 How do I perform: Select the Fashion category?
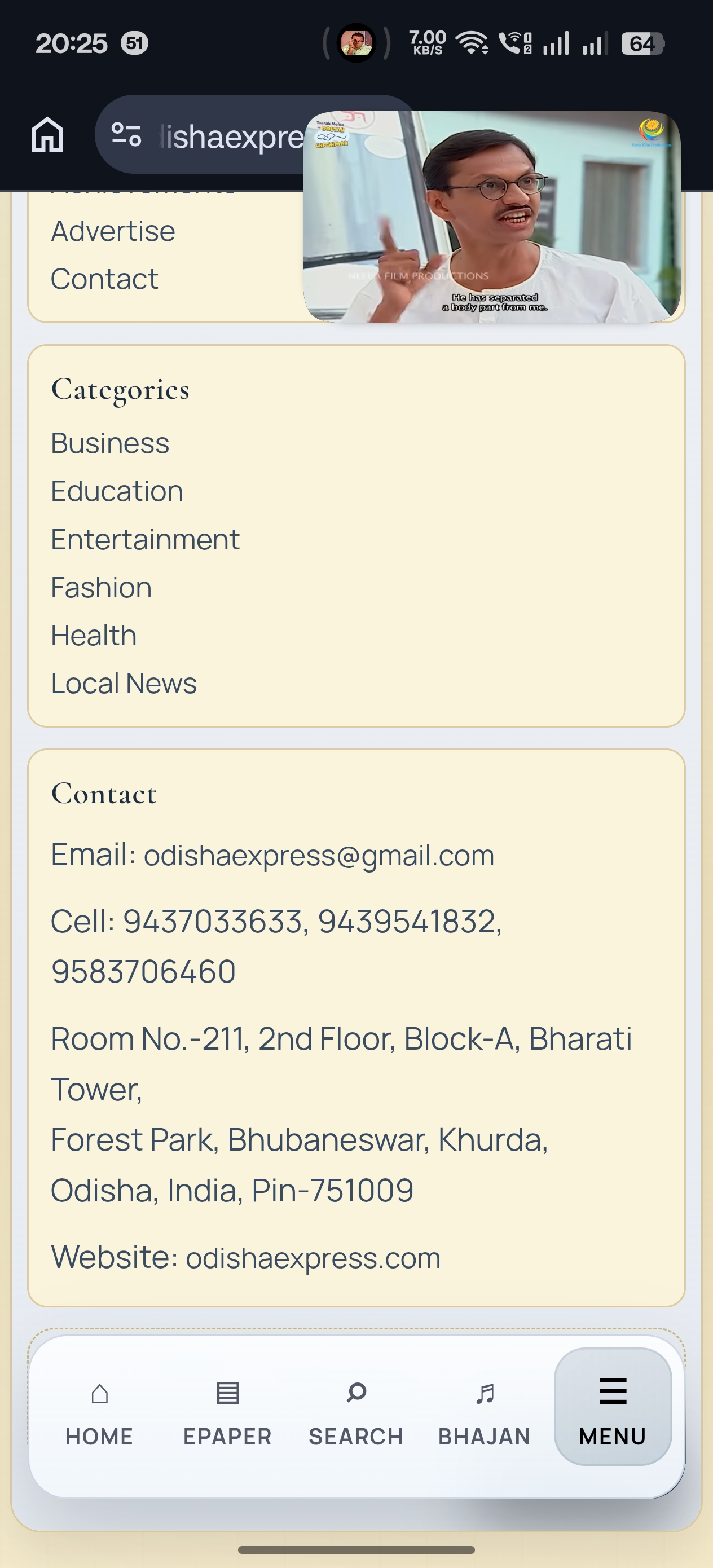tap(102, 587)
